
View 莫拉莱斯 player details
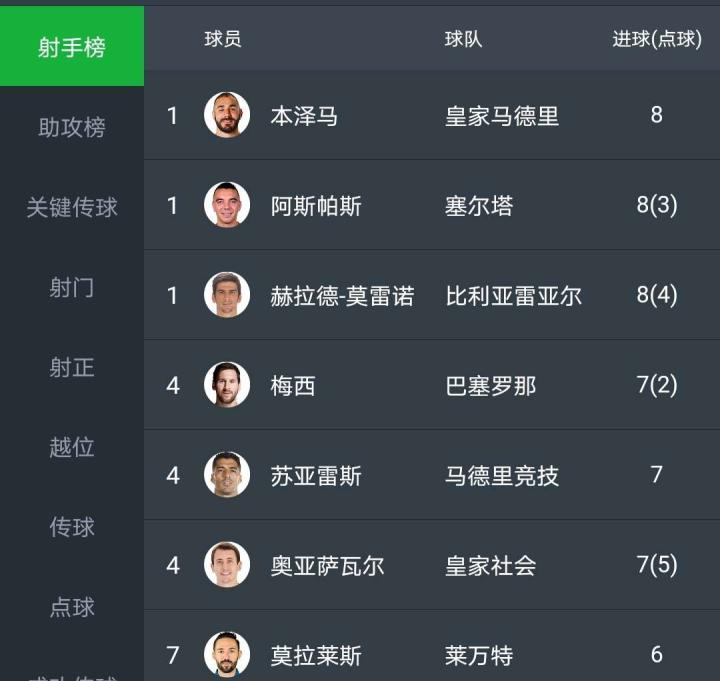[316, 656]
